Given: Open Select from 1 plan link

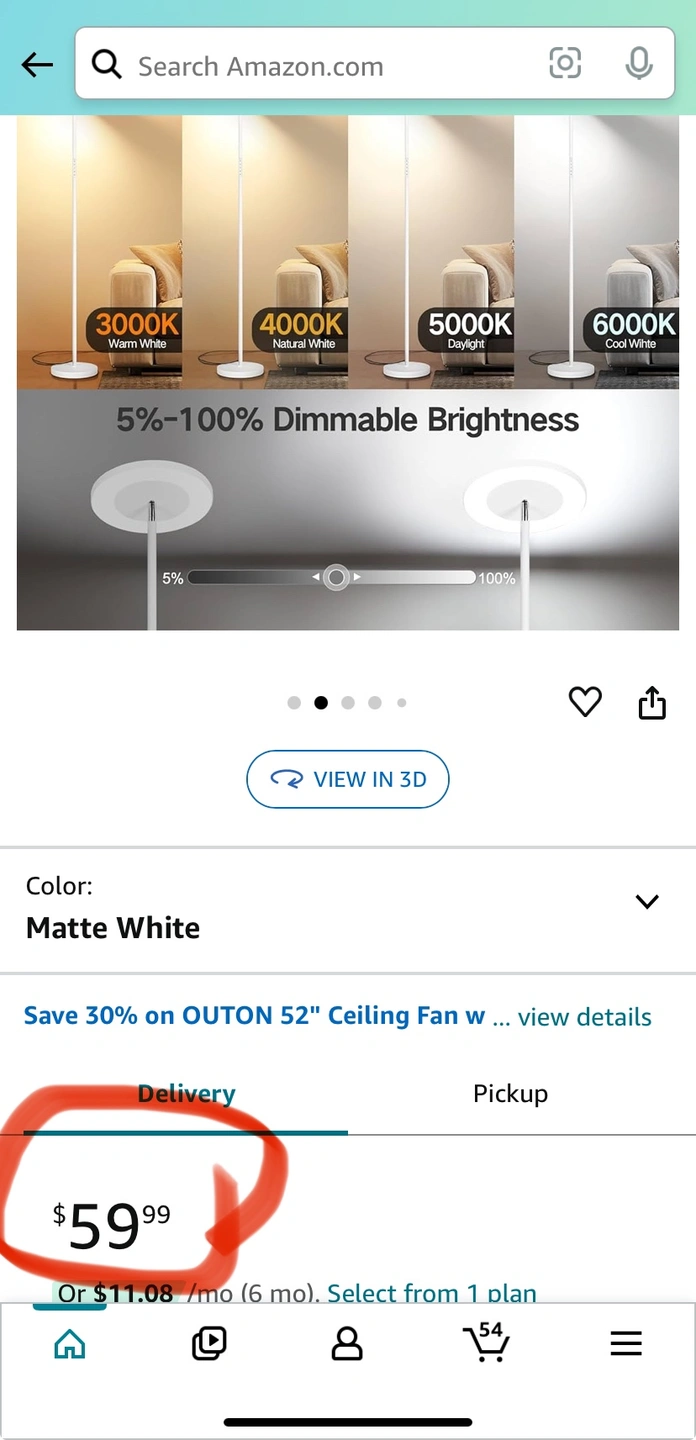Looking at the screenshot, I should 431,1293.
